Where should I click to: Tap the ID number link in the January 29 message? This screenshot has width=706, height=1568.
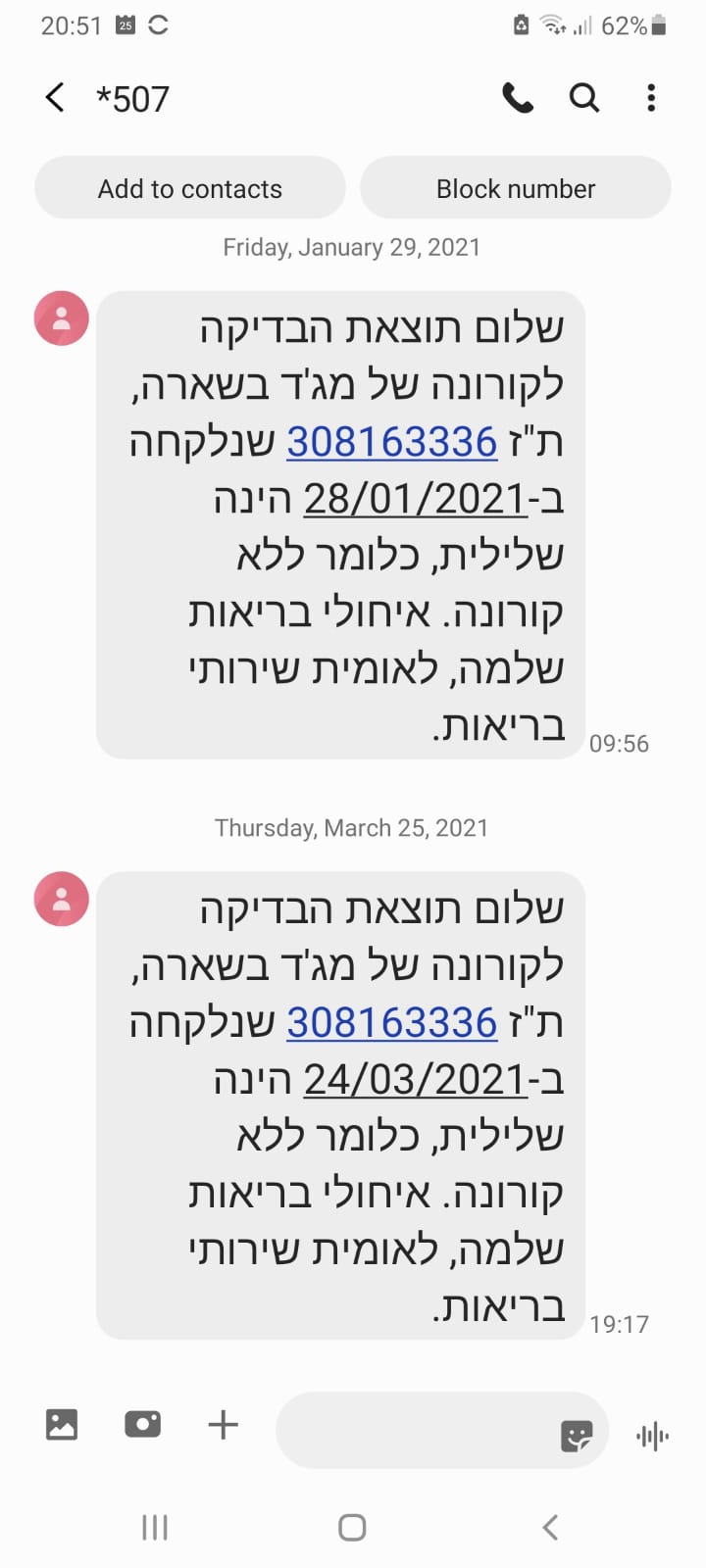click(x=392, y=442)
